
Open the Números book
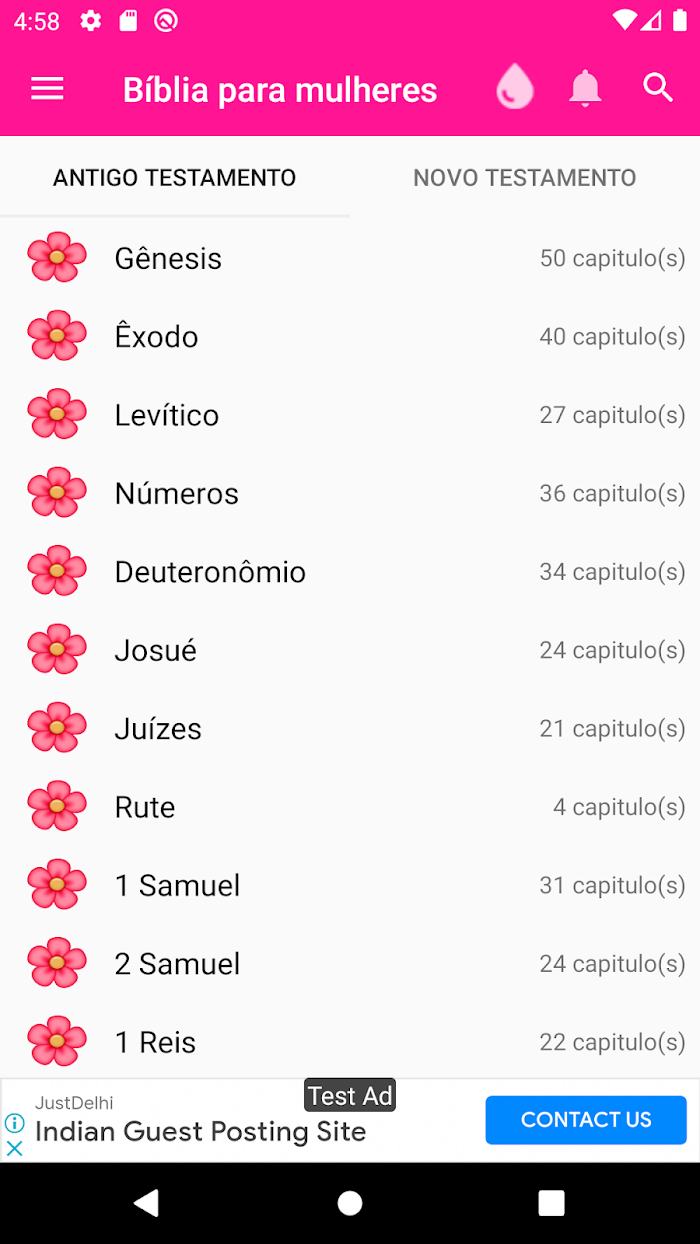(x=350, y=493)
